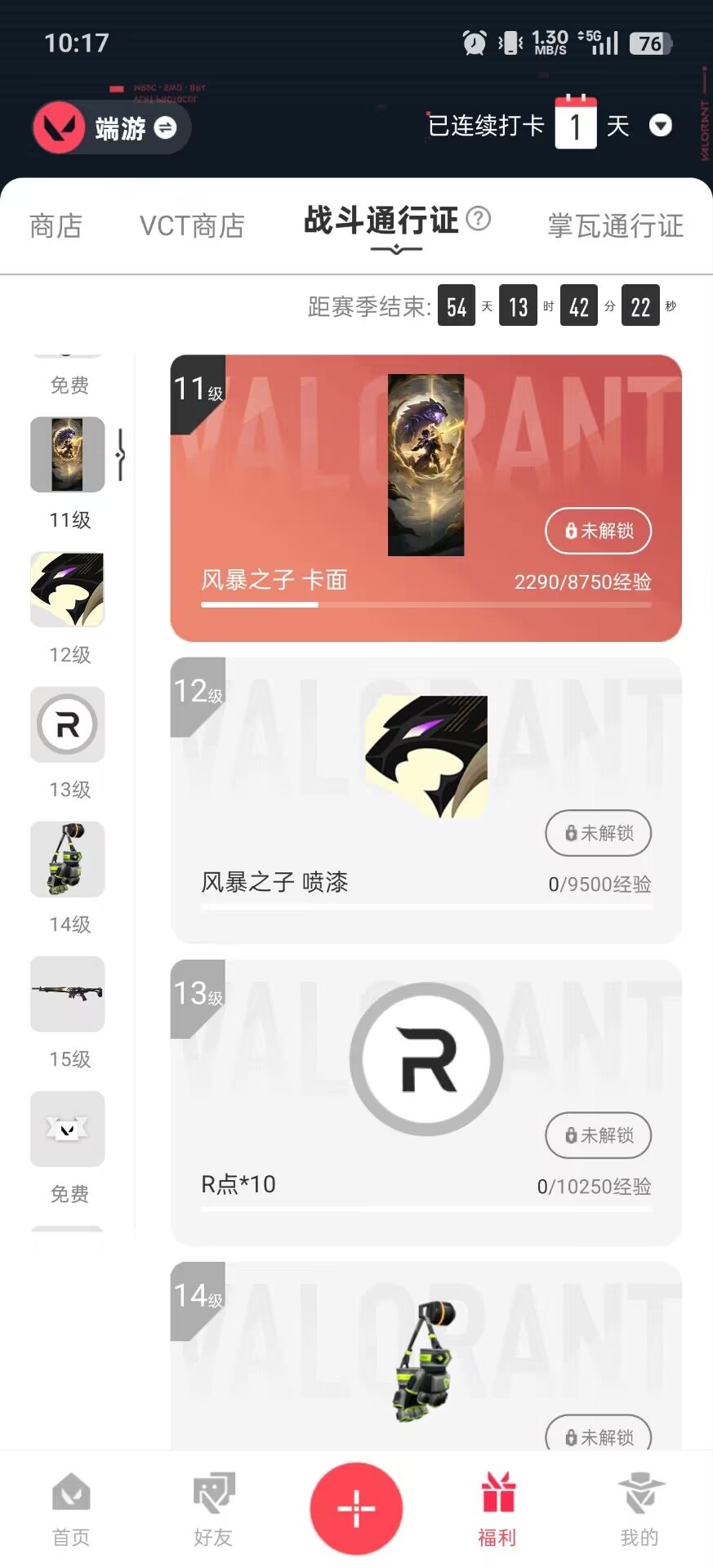This screenshot has width=713, height=1568.
Task: Select the 12级 spray thumbnail in sidebar
Action: click(68, 590)
